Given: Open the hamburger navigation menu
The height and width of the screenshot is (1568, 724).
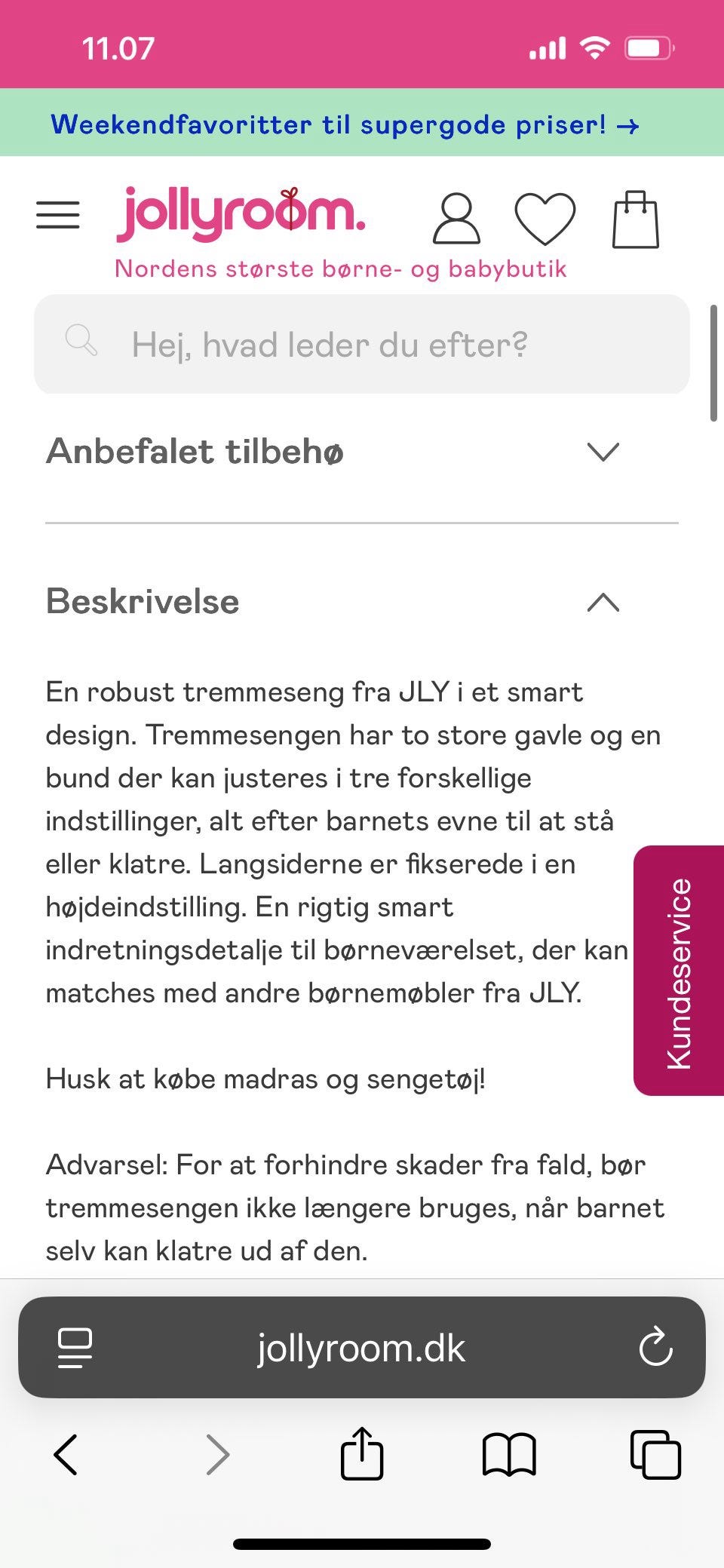Looking at the screenshot, I should tap(57, 214).
